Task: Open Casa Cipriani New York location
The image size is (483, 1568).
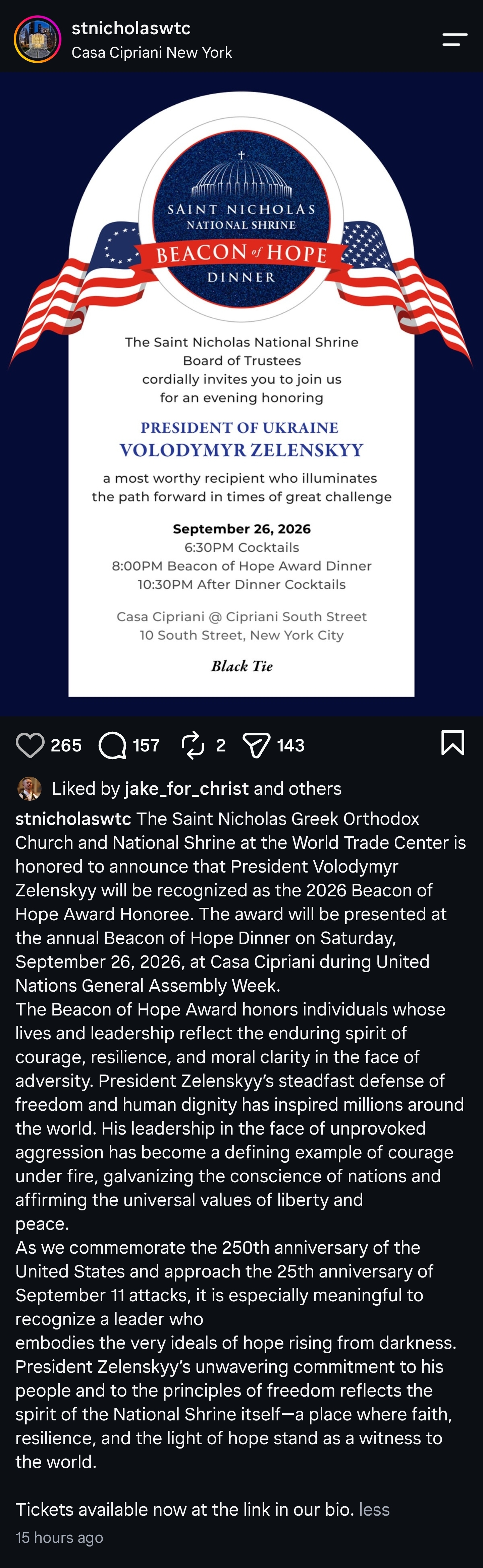Action: click(x=152, y=53)
